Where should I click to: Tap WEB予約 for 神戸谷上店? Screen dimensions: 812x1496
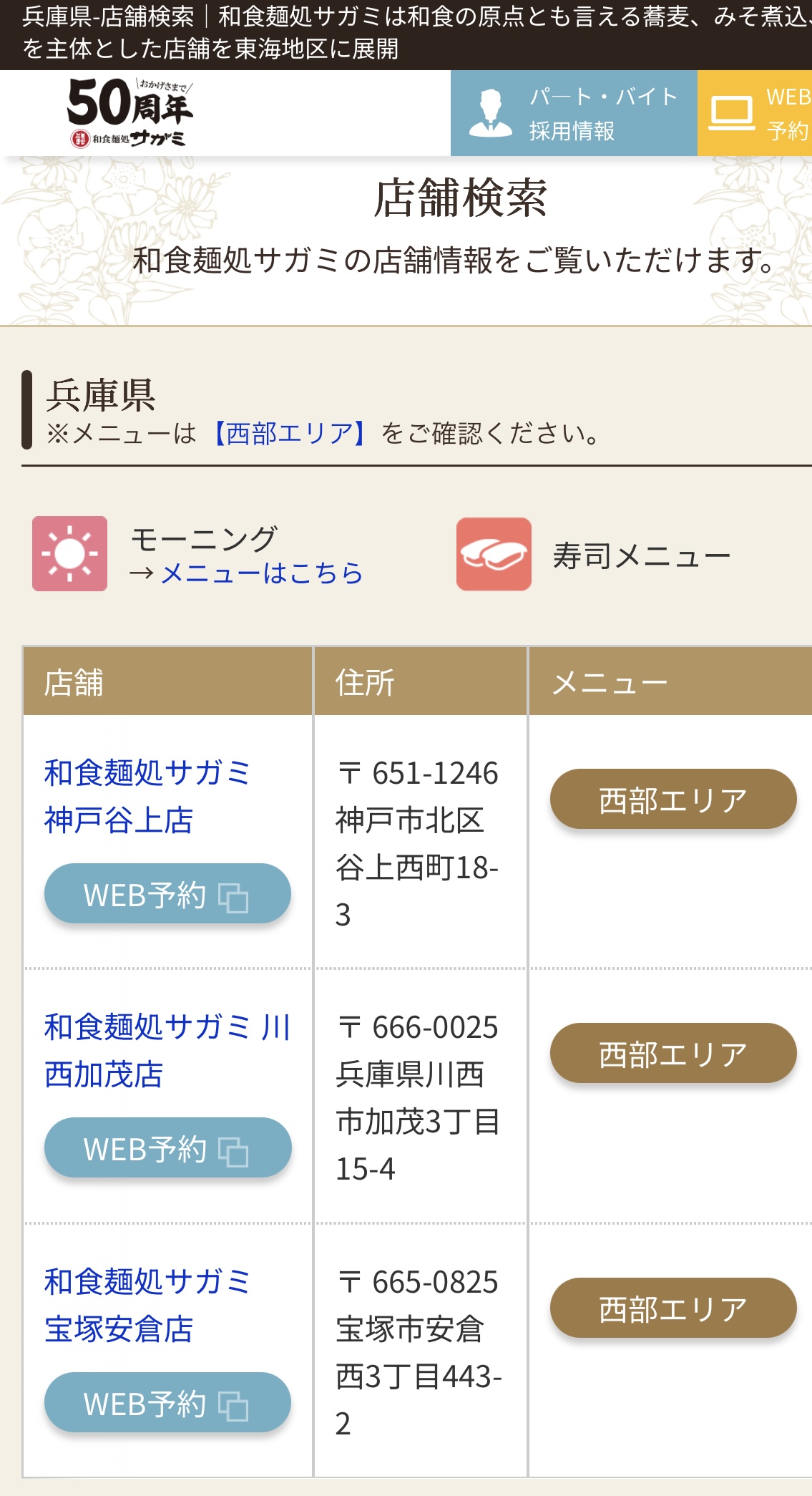pos(167,894)
